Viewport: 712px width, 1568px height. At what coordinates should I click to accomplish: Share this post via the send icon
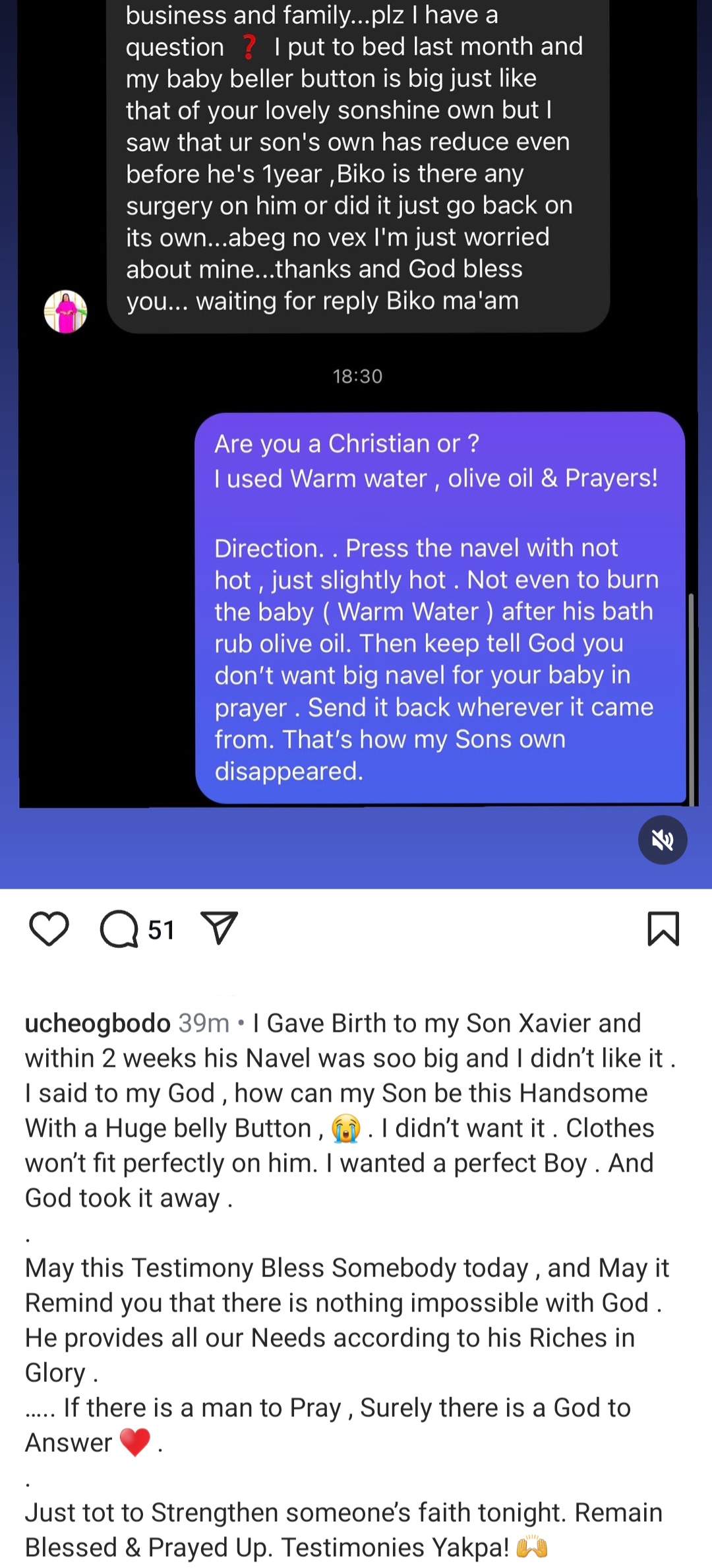tap(218, 928)
